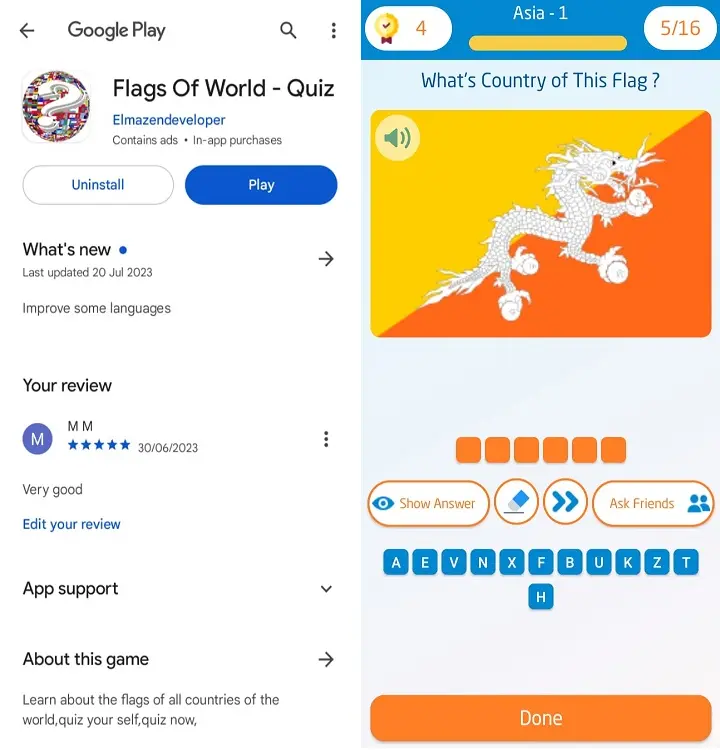Open the Elmazendeveloper developer page
This screenshot has width=720, height=750.
[x=169, y=120]
